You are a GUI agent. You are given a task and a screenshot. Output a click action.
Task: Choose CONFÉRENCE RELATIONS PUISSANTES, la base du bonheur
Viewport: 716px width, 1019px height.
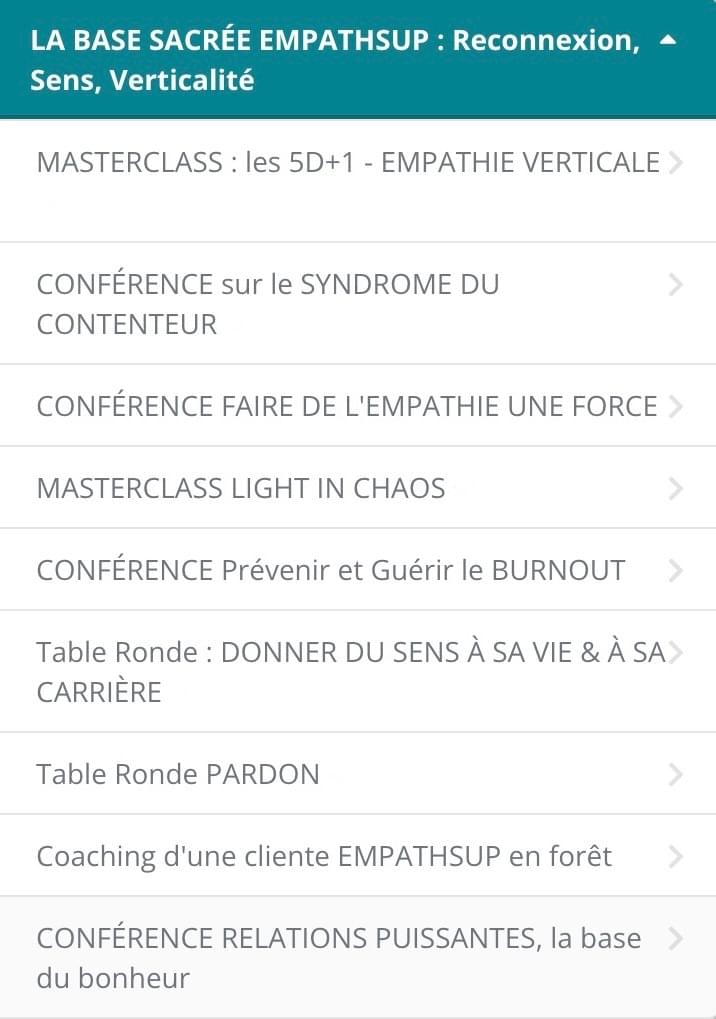[338, 958]
